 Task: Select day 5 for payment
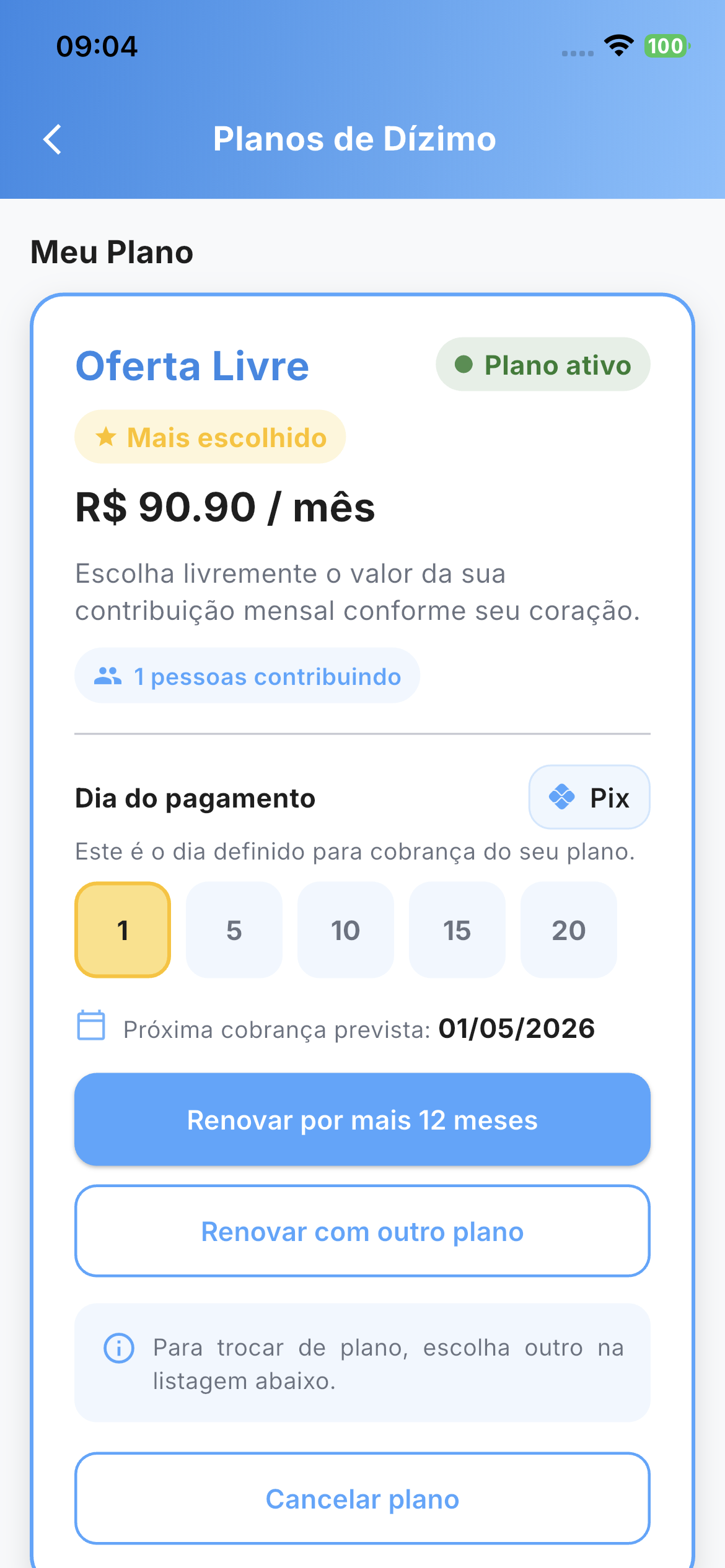(234, 930)
